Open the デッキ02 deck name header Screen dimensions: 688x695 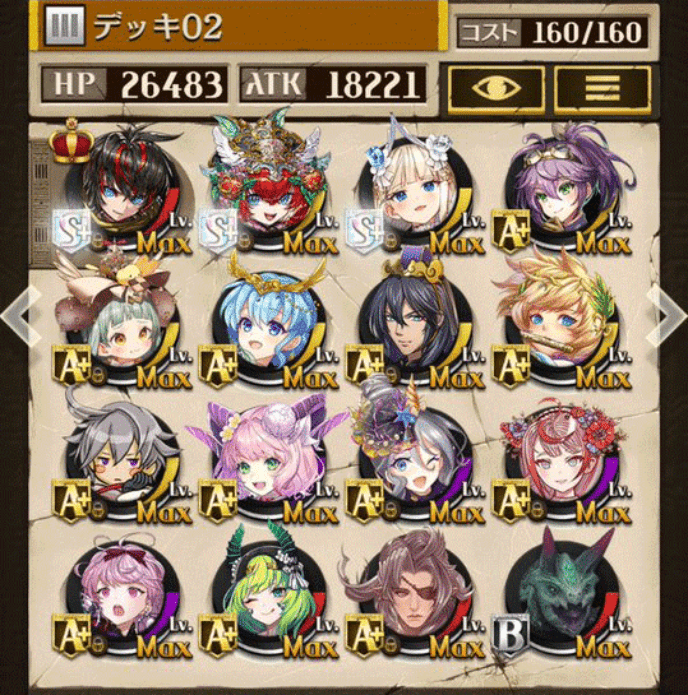[x=240, y=28]
